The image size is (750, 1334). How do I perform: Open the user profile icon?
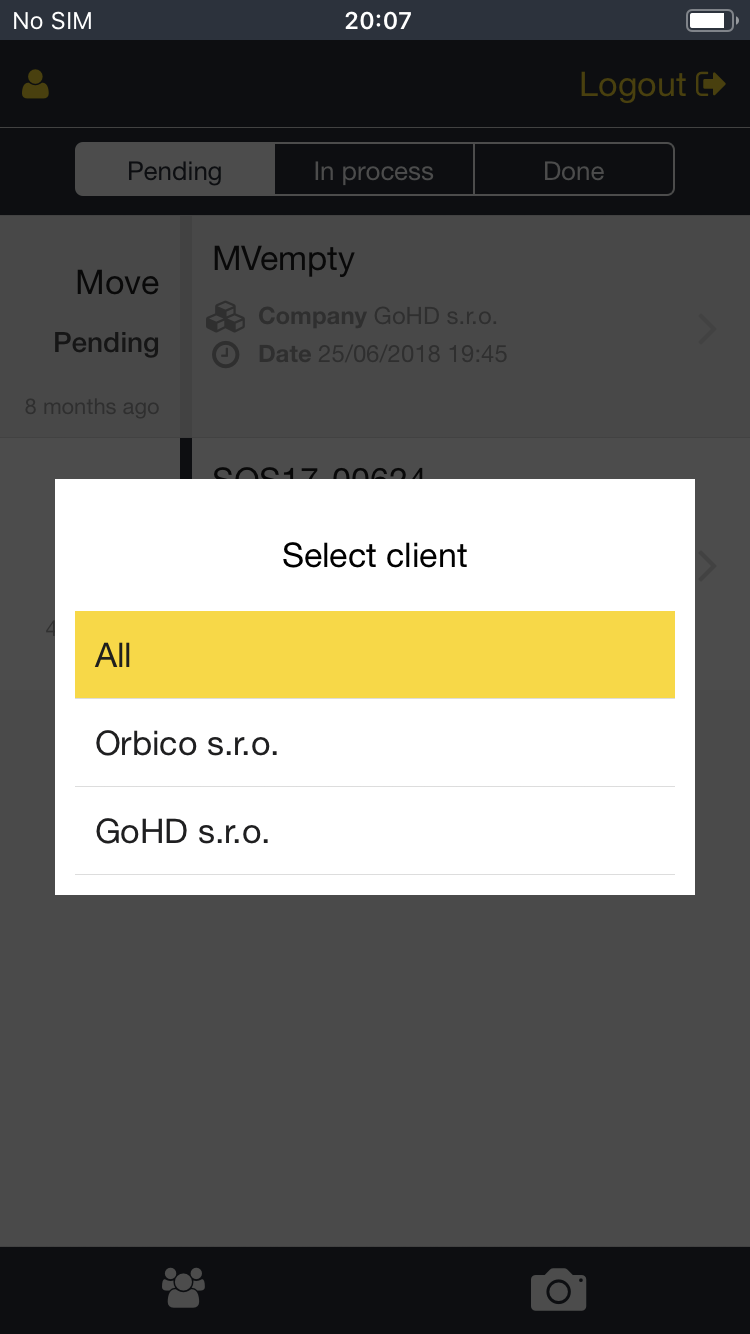click(35, 85)
